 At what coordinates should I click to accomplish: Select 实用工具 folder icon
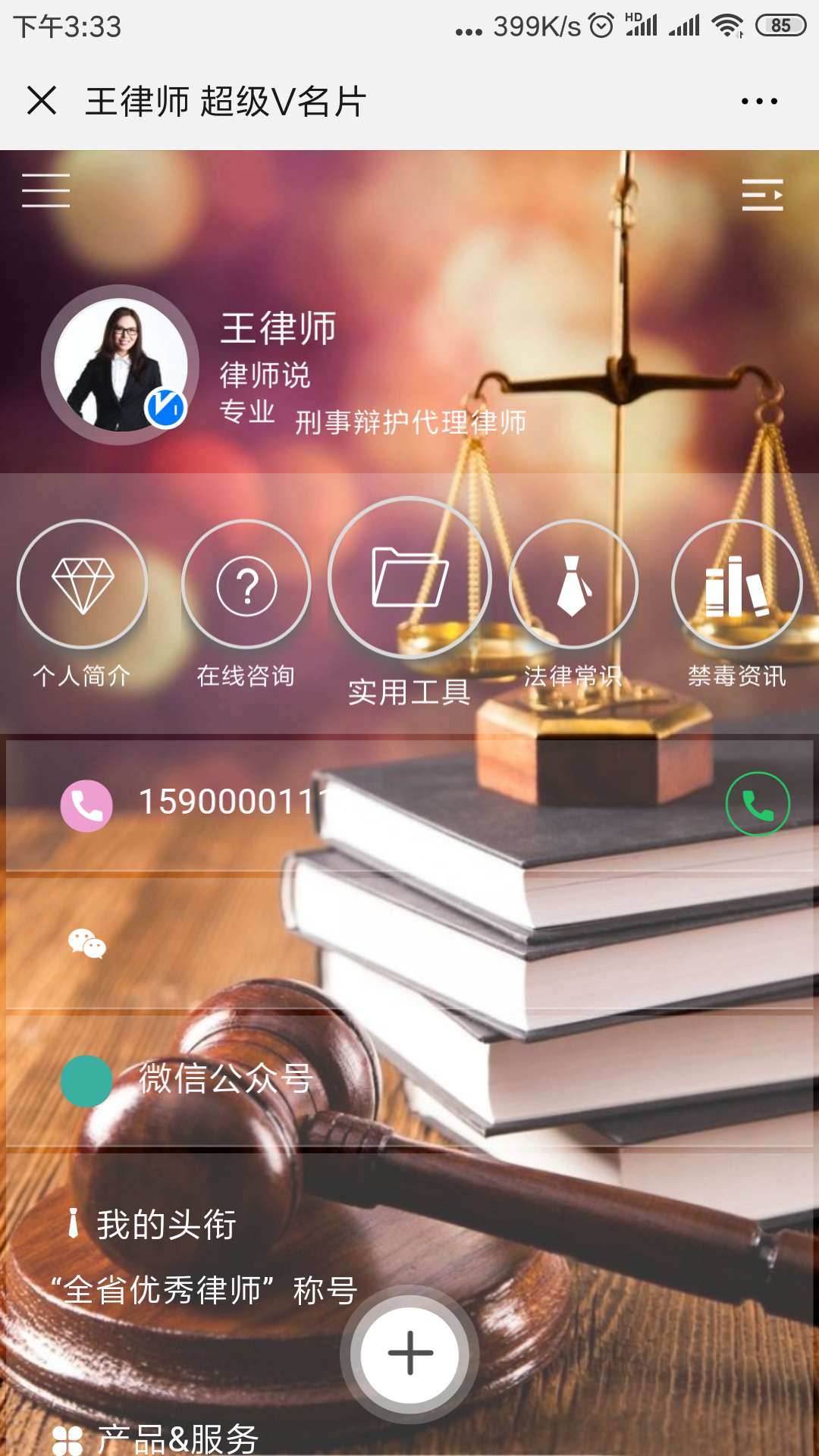click(x=409, y=578)
